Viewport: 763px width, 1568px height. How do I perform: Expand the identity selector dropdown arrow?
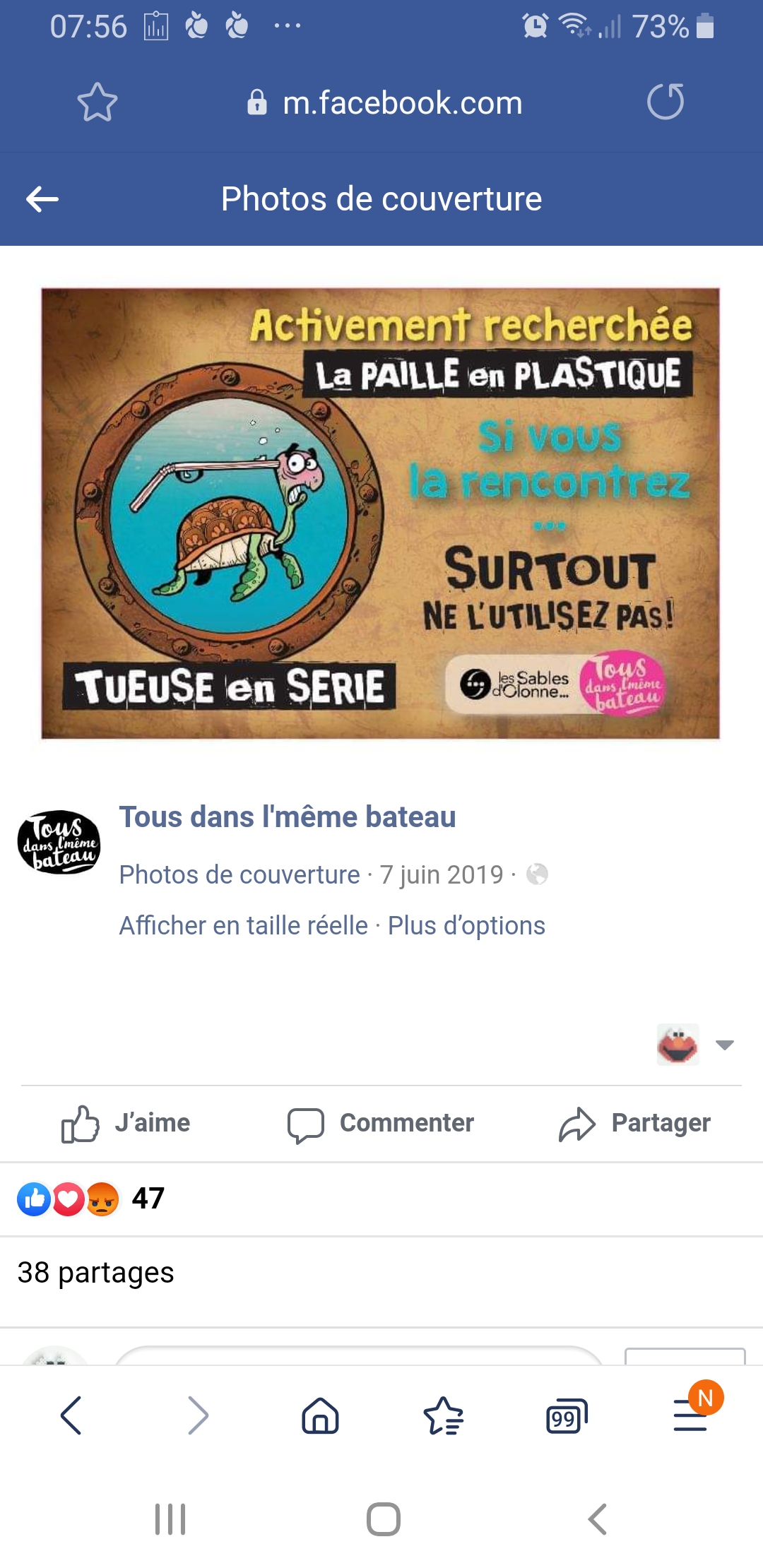click(x=724, y=1045)
